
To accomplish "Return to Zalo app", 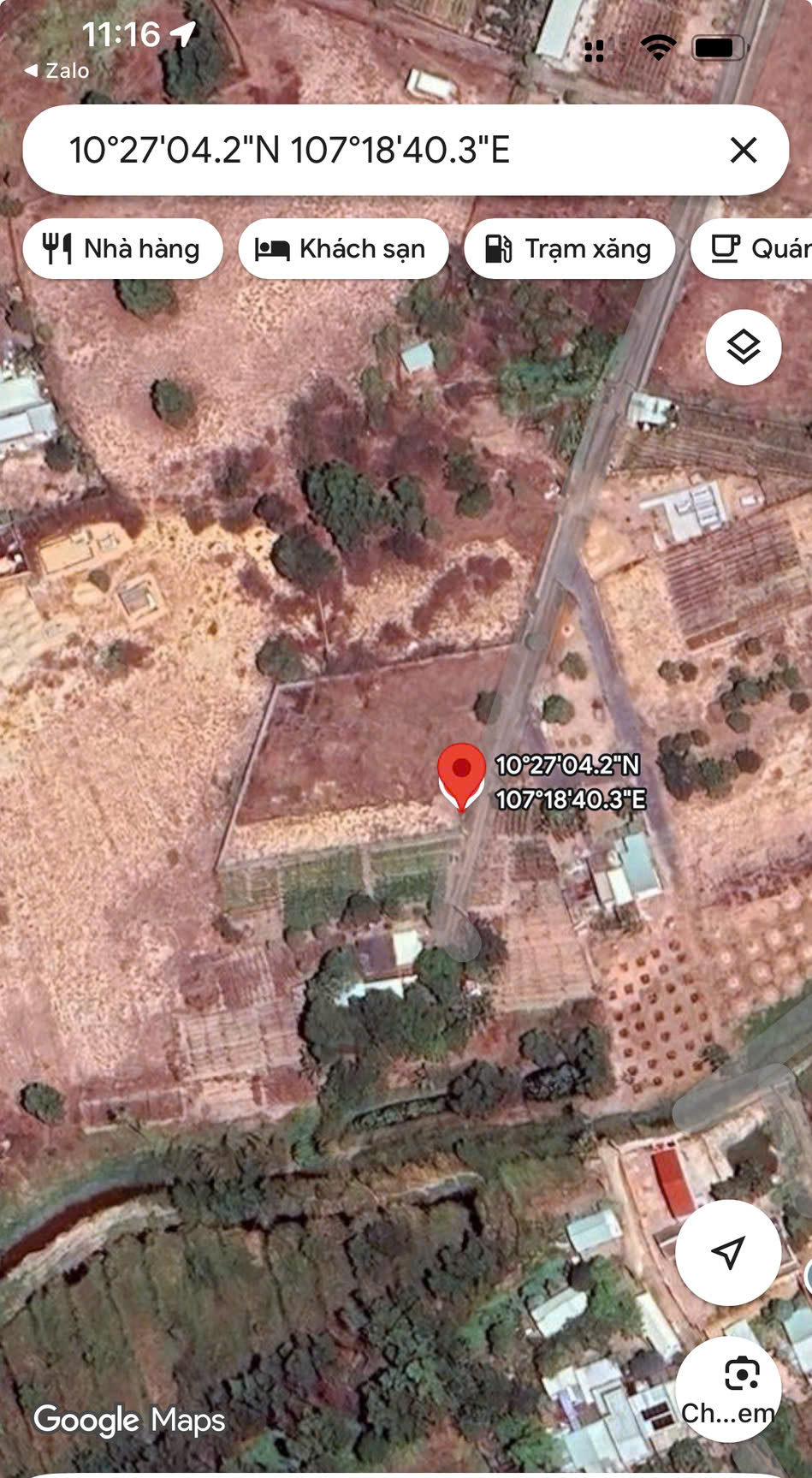I will (56, 71).
